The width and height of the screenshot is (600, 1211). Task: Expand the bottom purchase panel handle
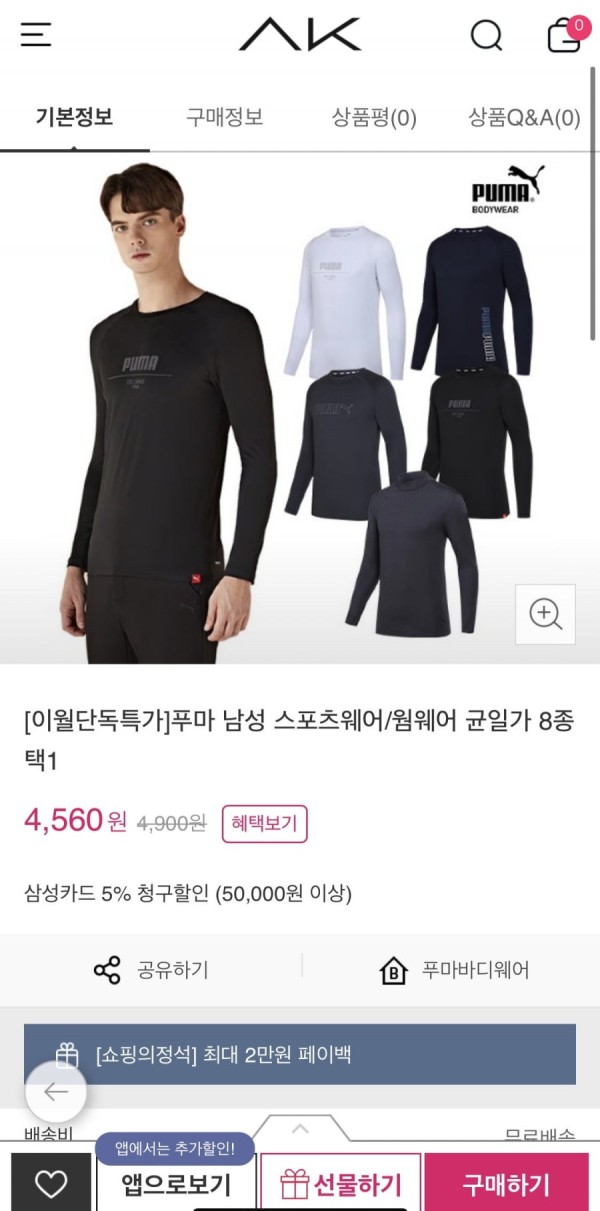pos(300,1129)
